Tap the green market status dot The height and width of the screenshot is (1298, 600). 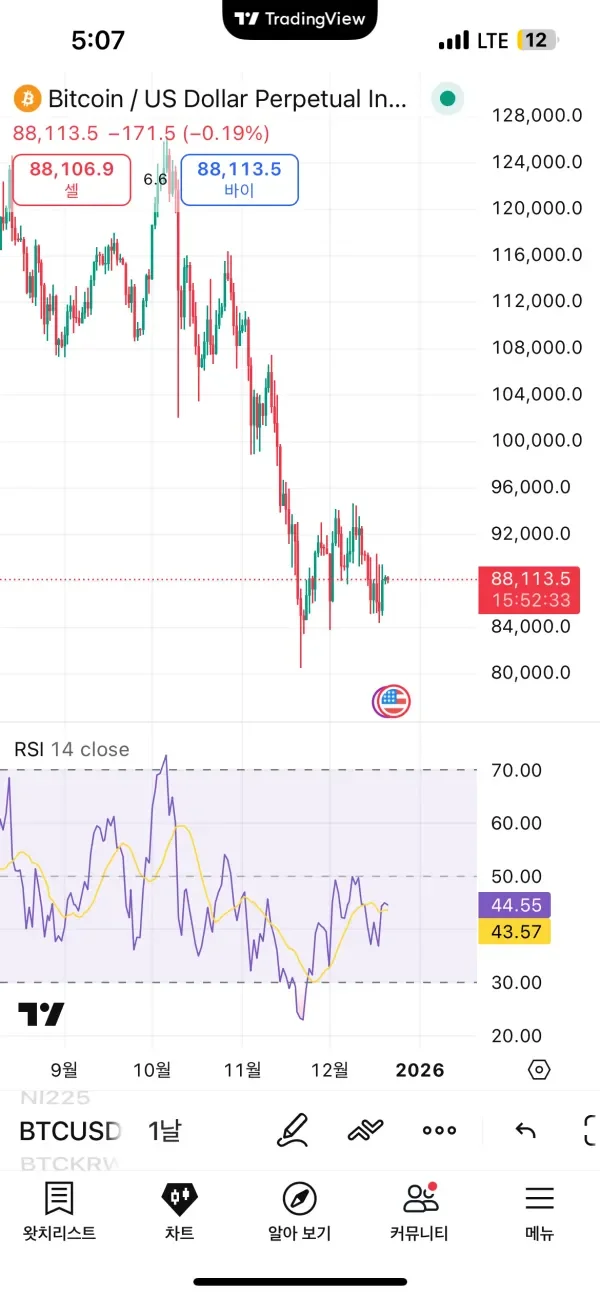click(x=447, y=99)
